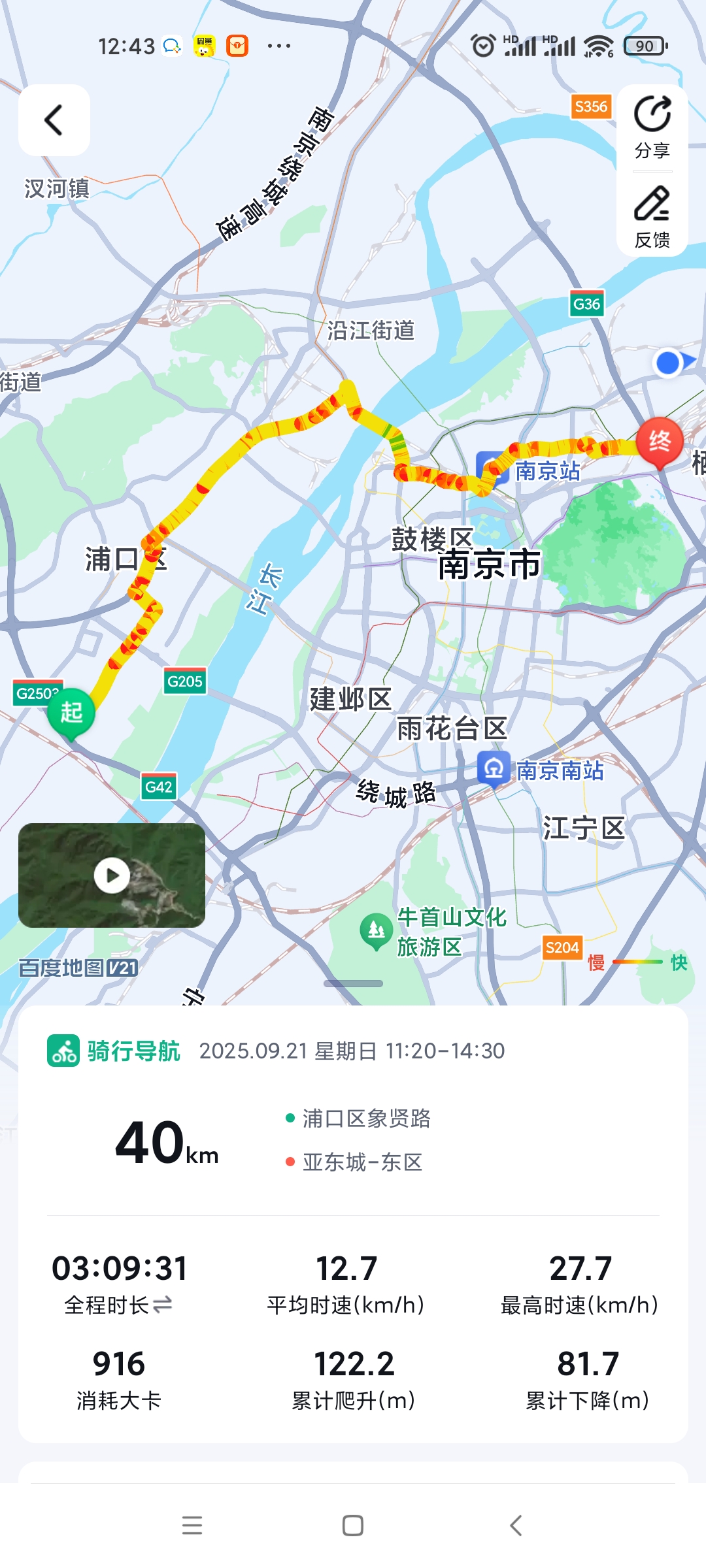Tap the system home button
706x1568 pixels.
[x=353, y=1526]
